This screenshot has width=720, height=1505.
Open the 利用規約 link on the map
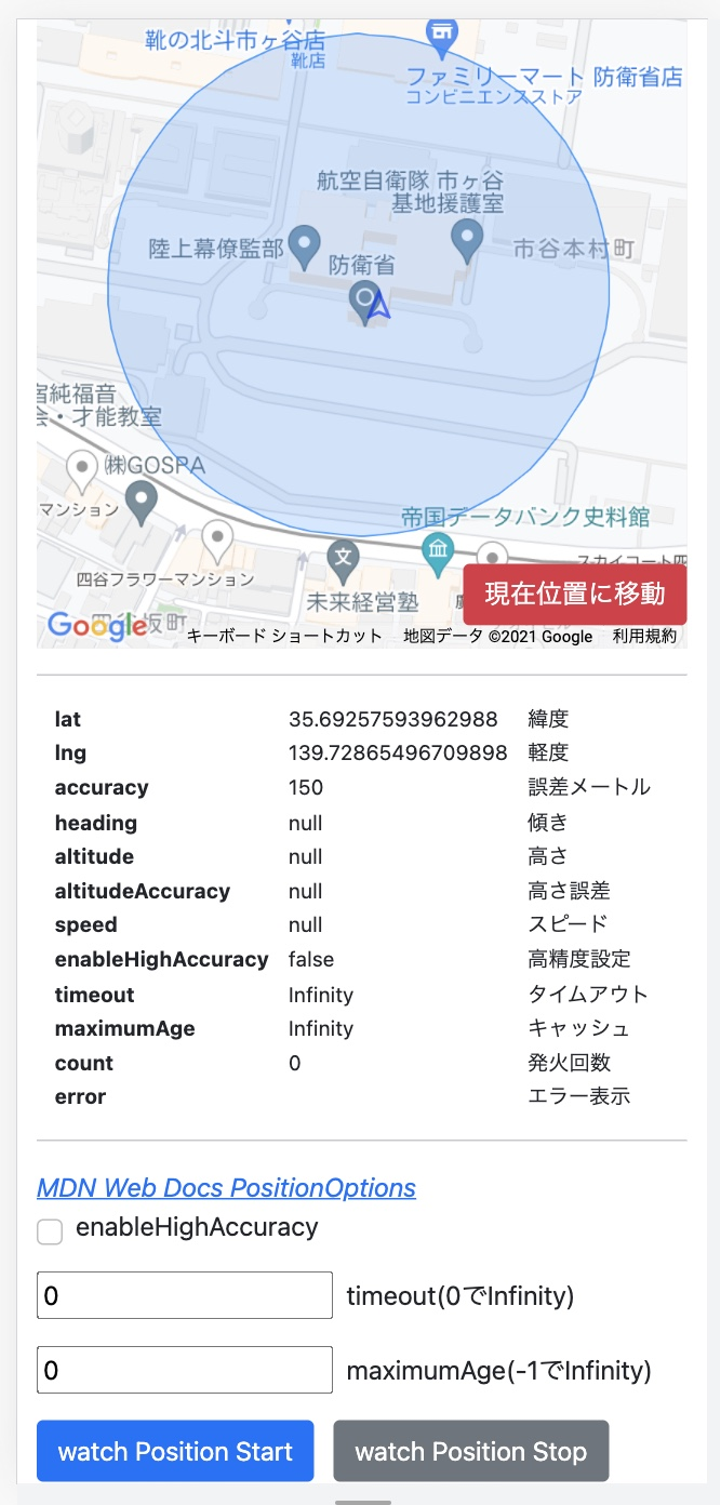(644, 636)
